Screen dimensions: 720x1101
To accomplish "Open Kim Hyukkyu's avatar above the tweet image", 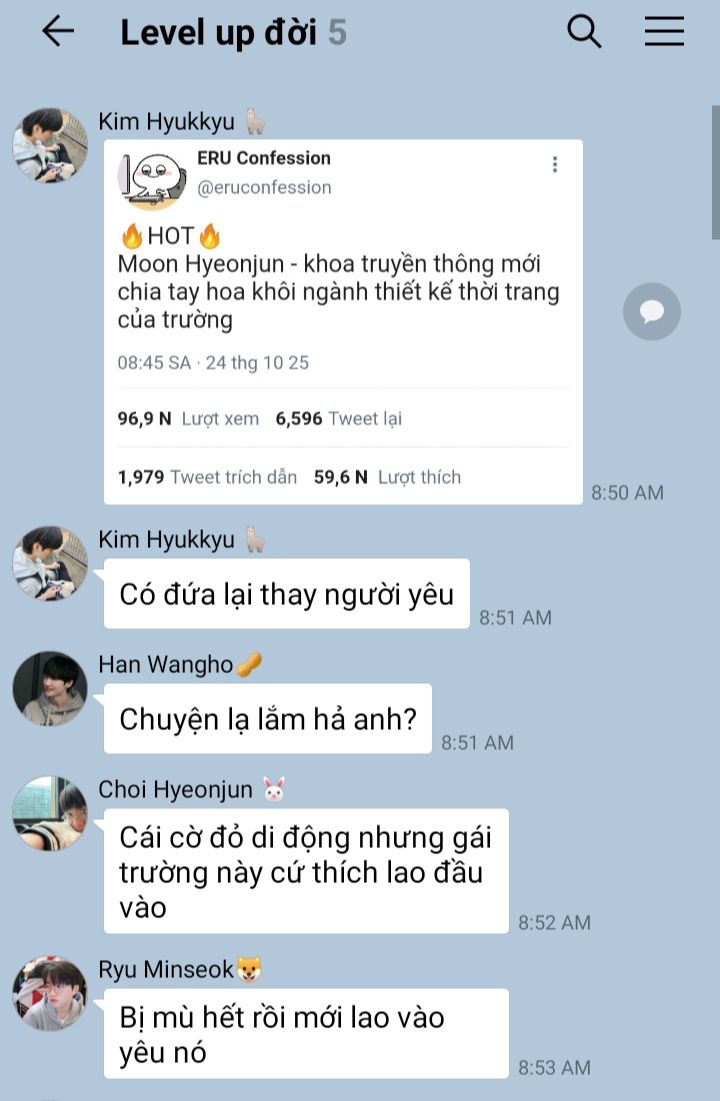I will coord(49,146).
